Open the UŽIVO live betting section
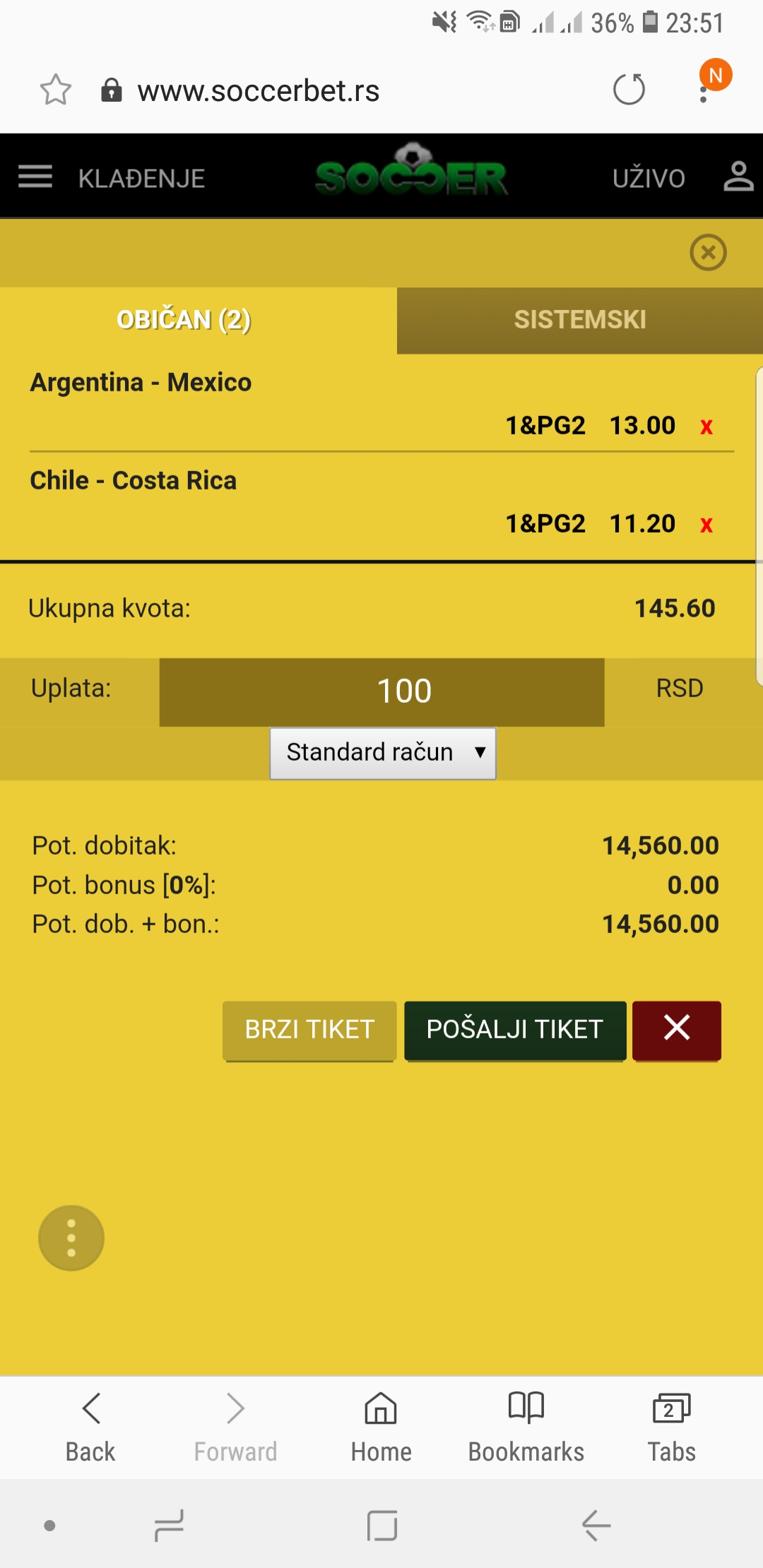The width and height of the screenshot is (763, 1568). 649,178
